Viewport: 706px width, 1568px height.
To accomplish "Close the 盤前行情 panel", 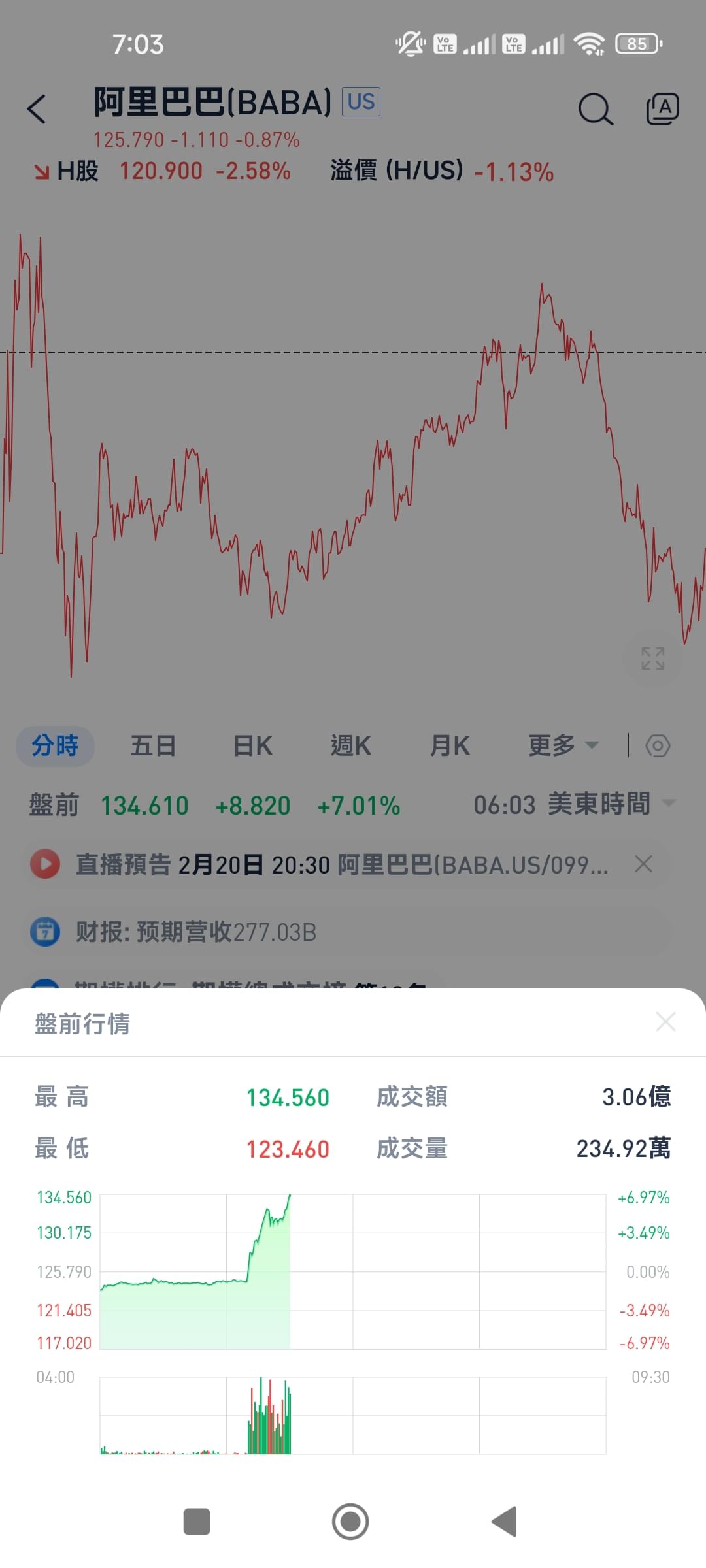I will 666,1022.
